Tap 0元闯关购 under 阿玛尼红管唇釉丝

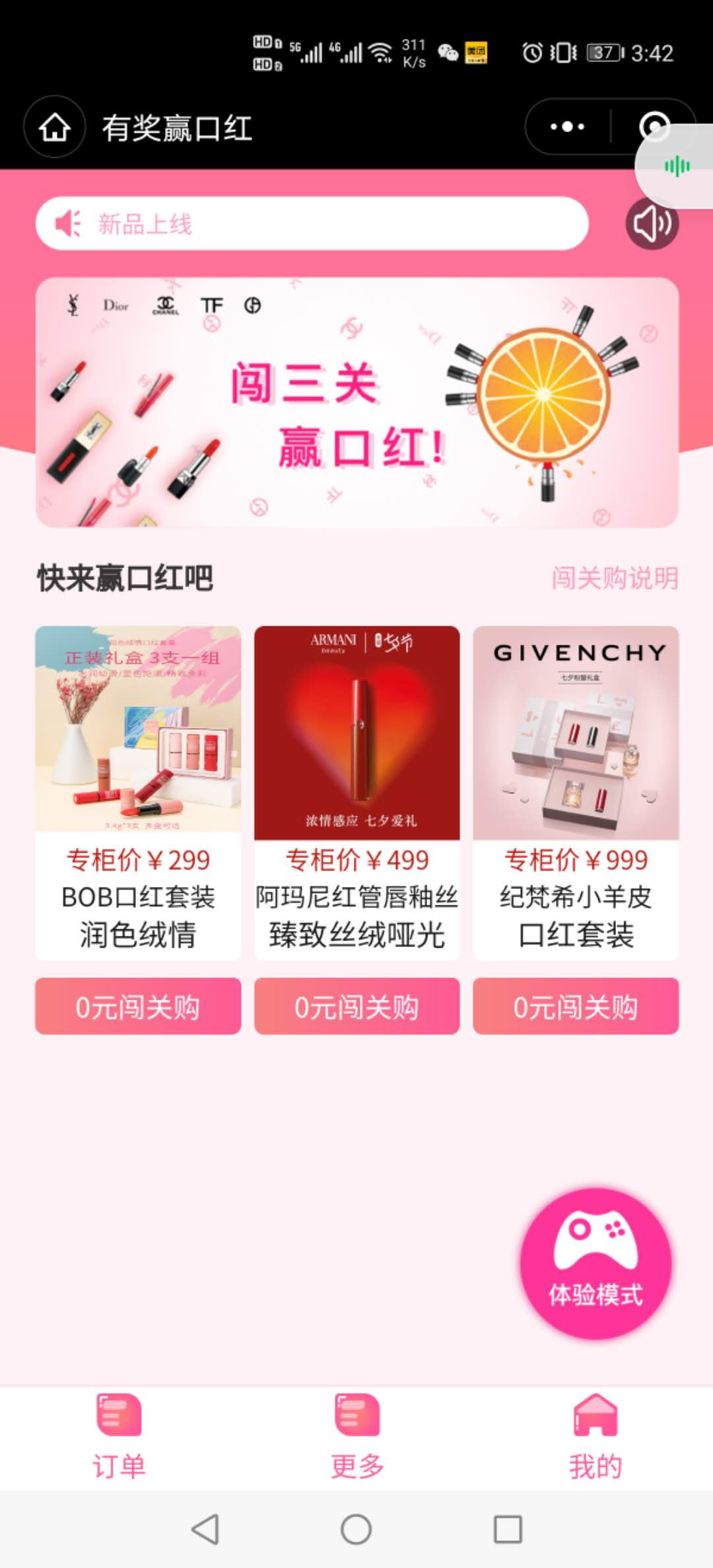click(x=356, y=1006)
